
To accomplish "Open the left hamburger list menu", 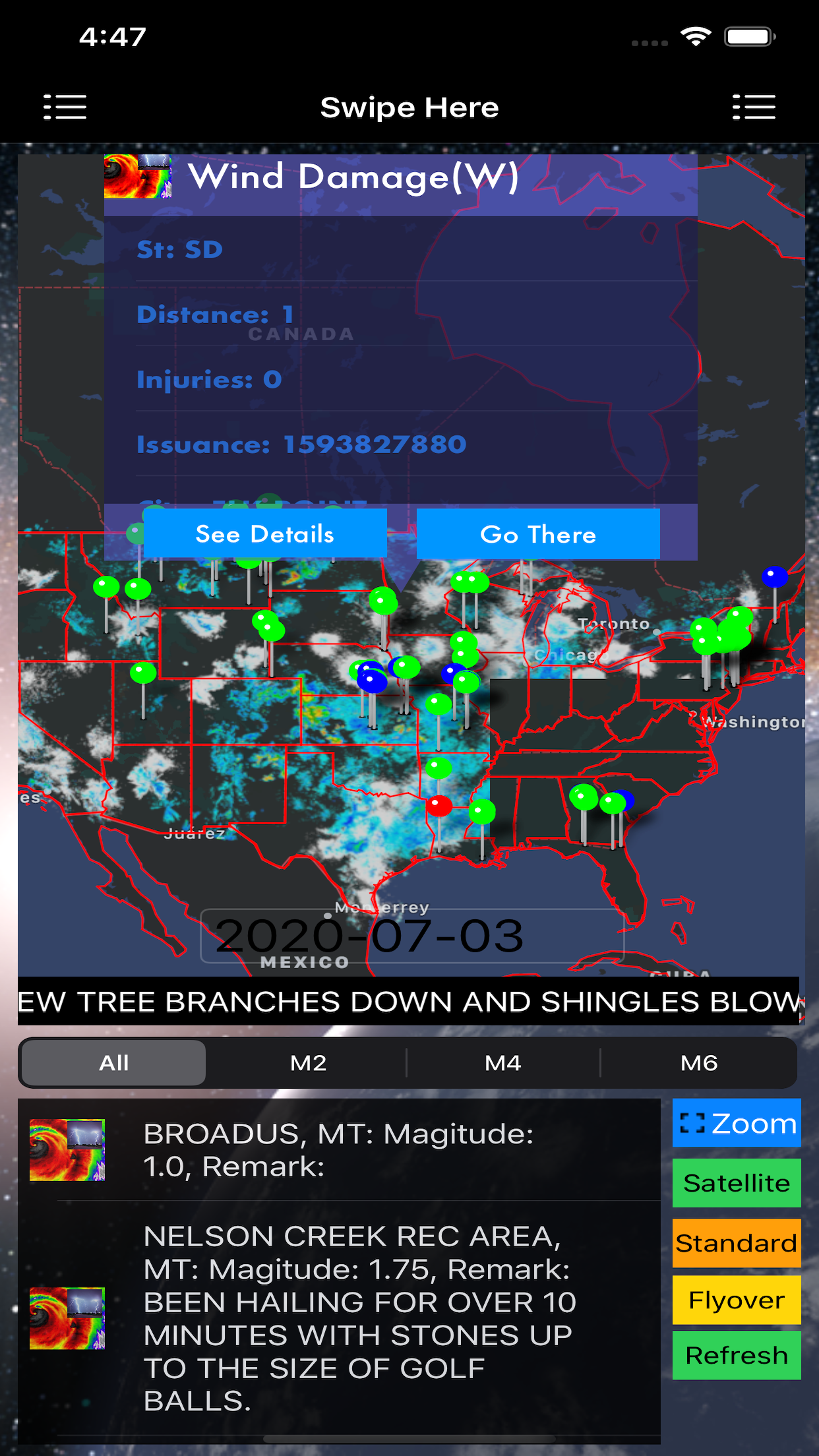I will (x=65, y=106).
